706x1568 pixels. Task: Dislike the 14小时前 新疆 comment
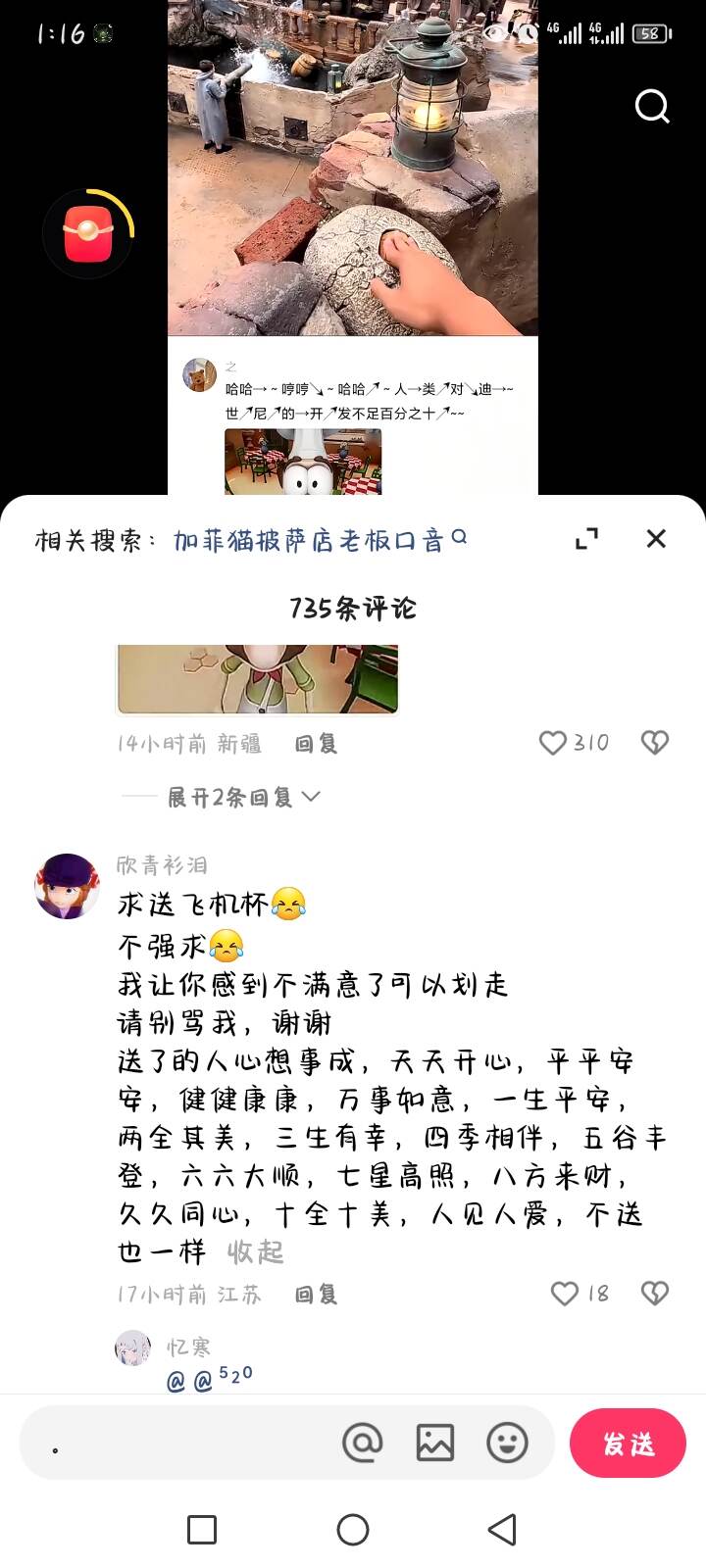click(654, 743)
